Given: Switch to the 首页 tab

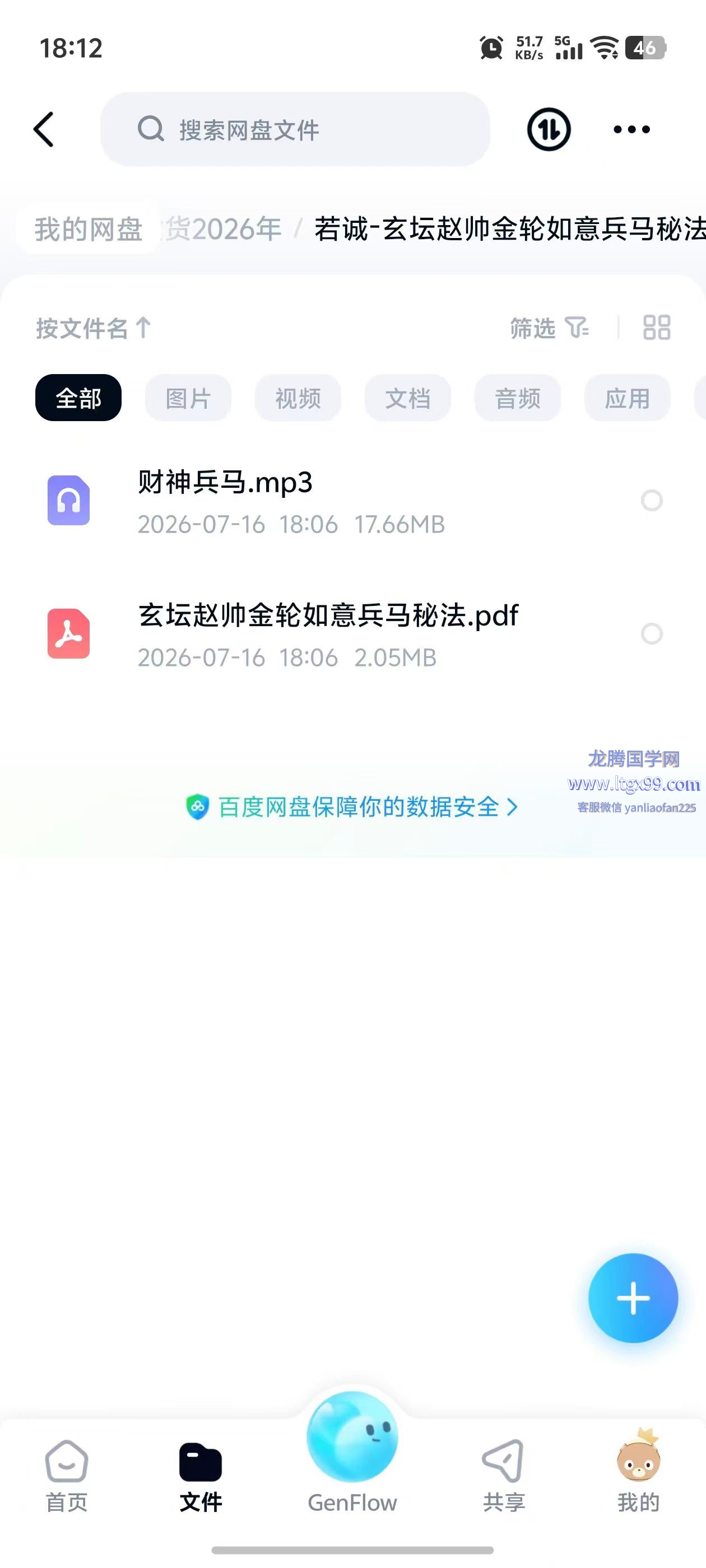Looking at the screenshot, I should point(66,1477).
